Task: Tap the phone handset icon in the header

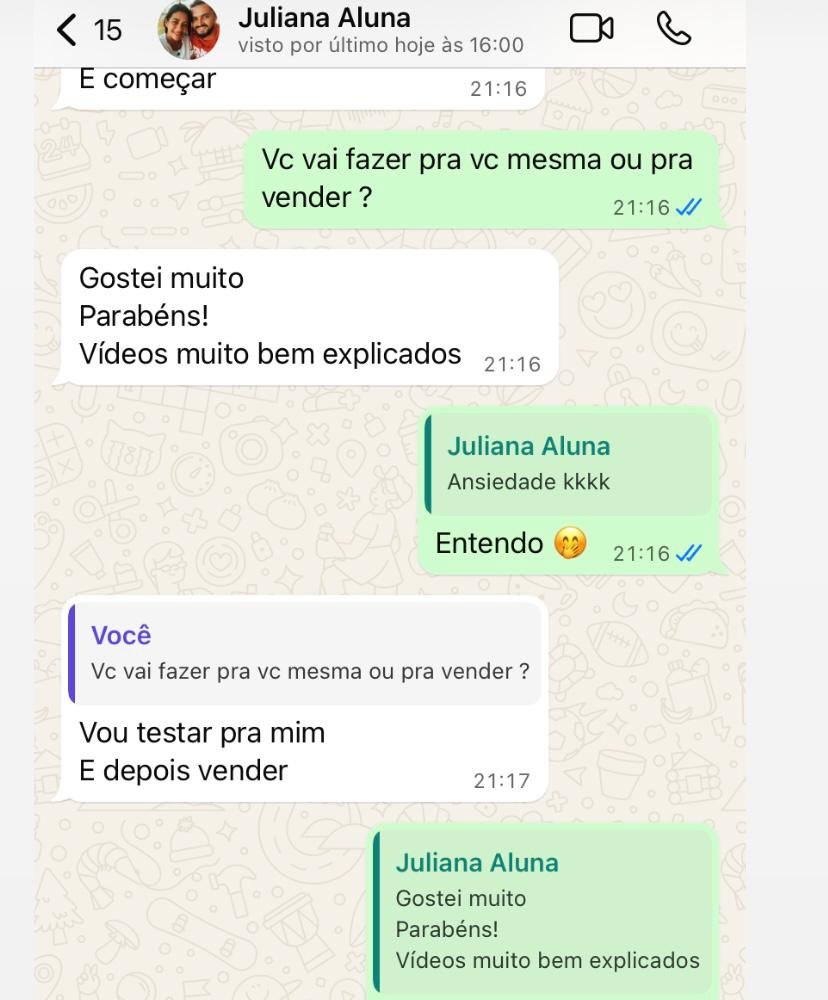Action: tap(675, 29)
